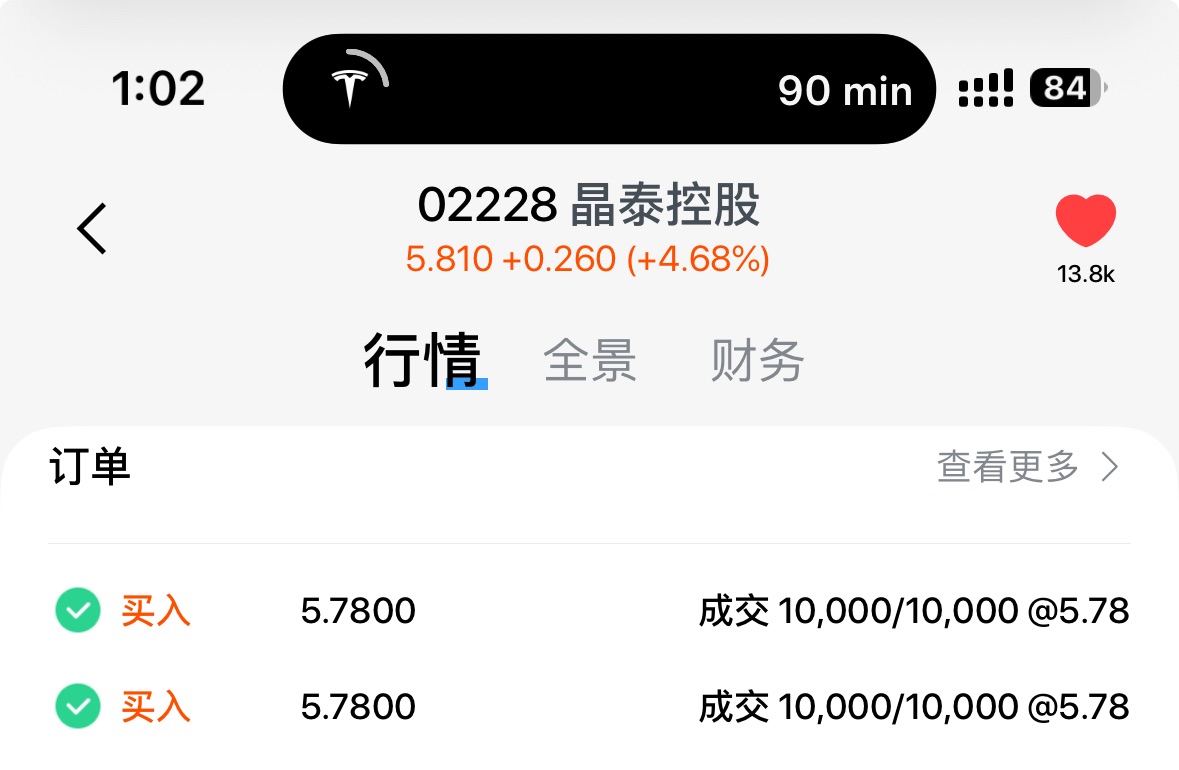Switch to the 全景 tab

(590, 361)
